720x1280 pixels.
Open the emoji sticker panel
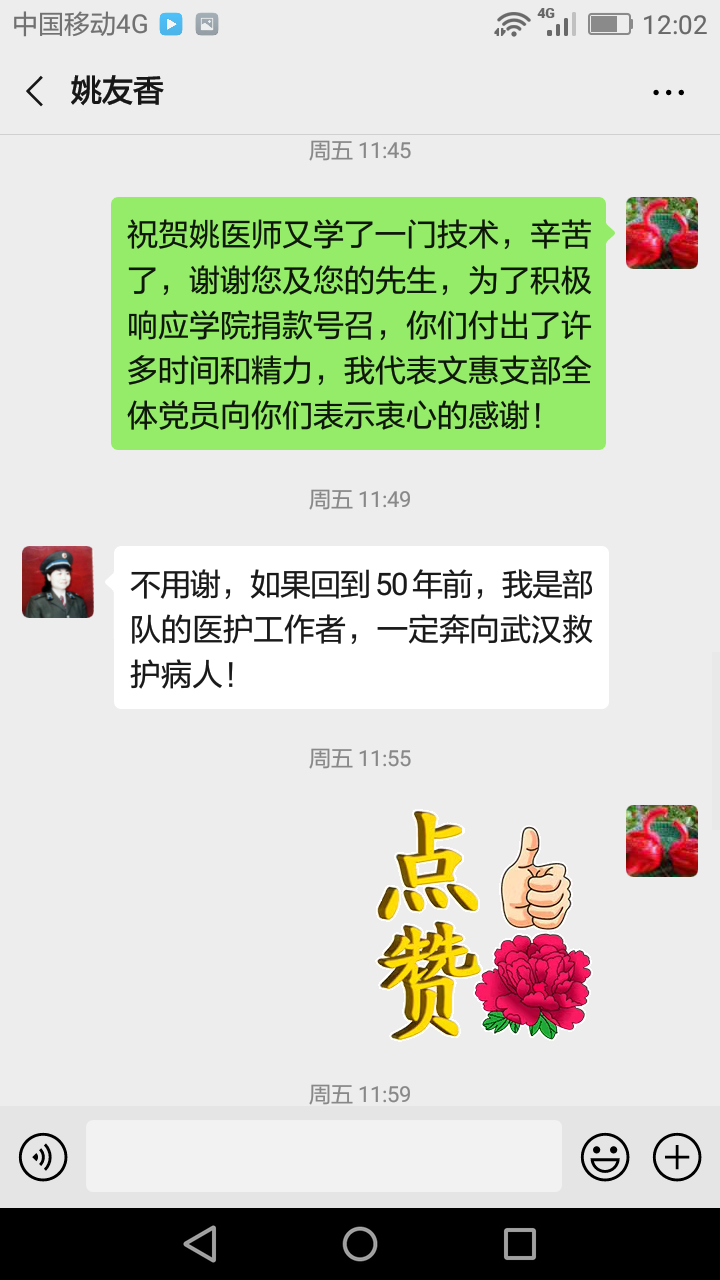click(x=605, y=1157)
